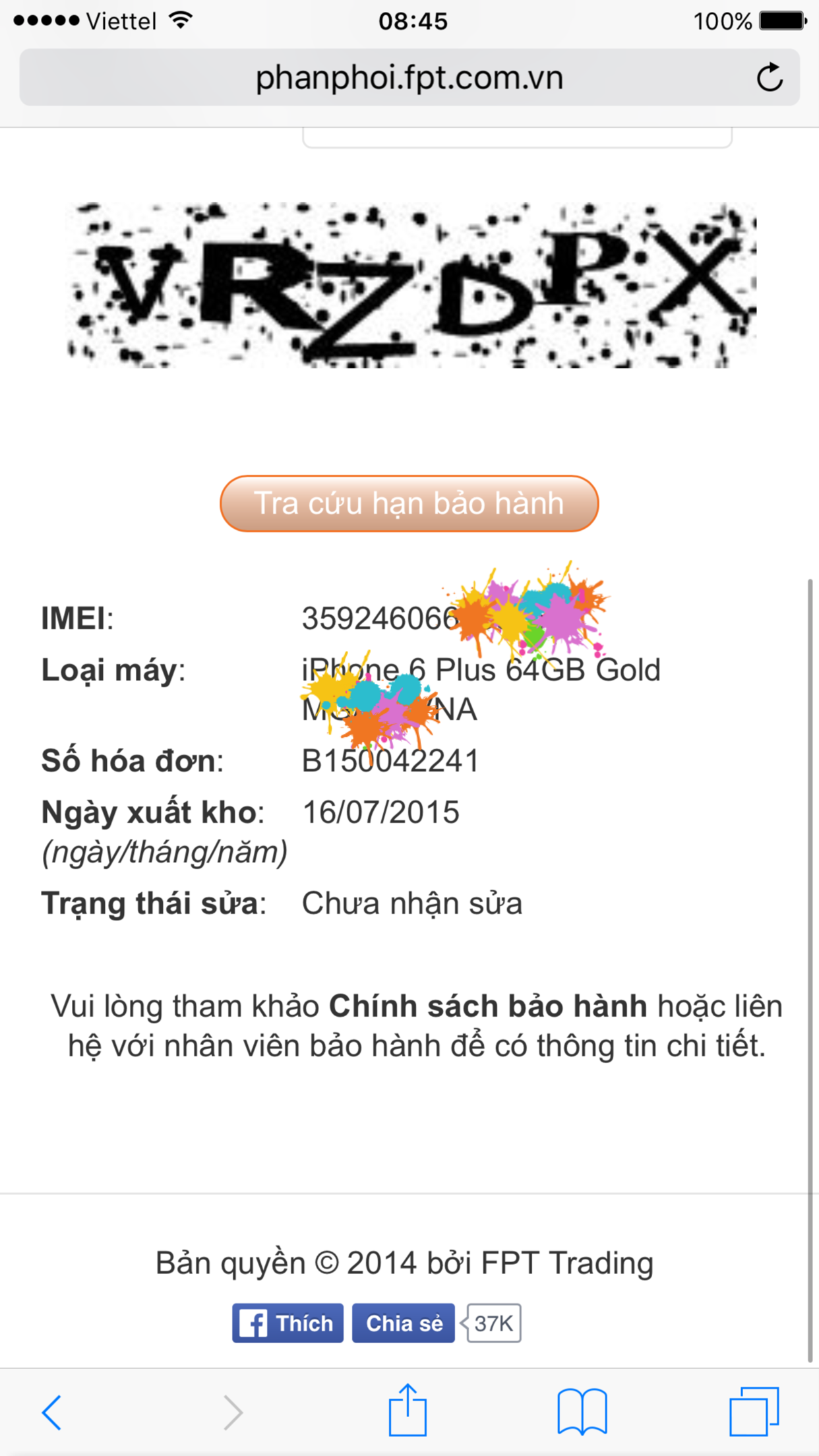Open the Safari share sheet
Image resolution: width=819 pixels, height=1456 pixels.
click(408, 1411)
